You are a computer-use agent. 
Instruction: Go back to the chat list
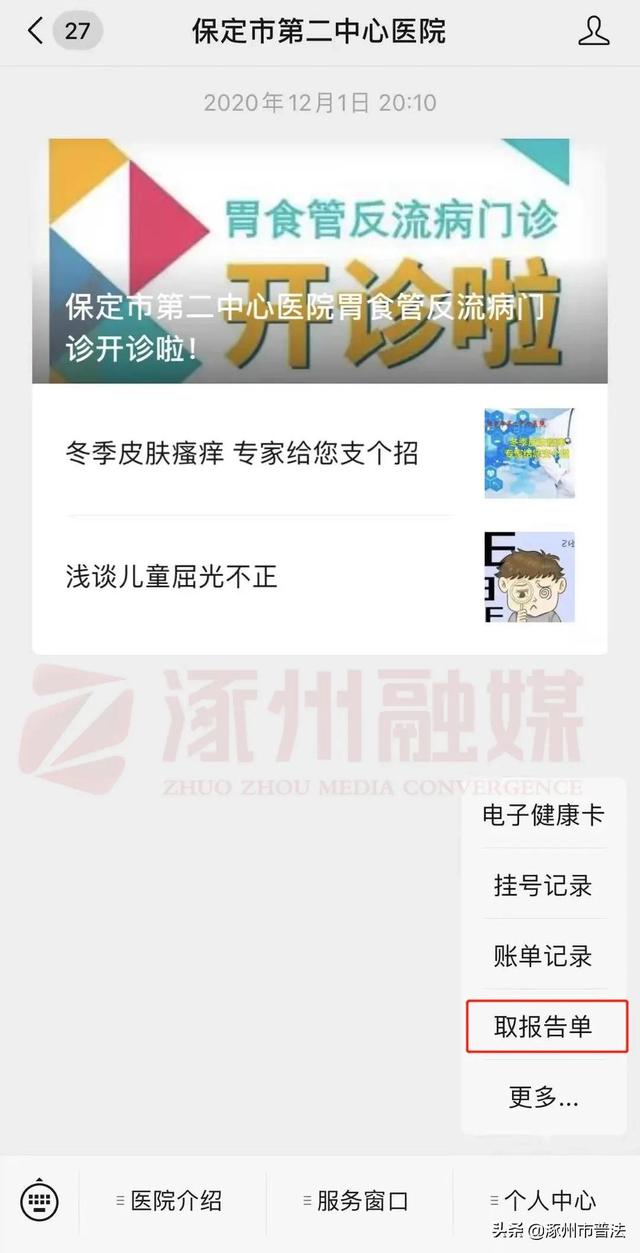click(38, 31)
